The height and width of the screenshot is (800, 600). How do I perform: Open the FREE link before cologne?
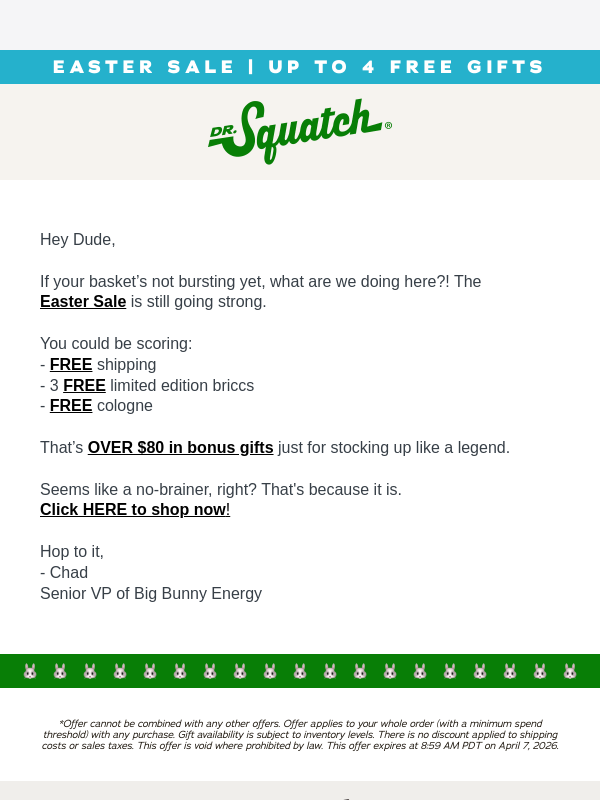71,406
